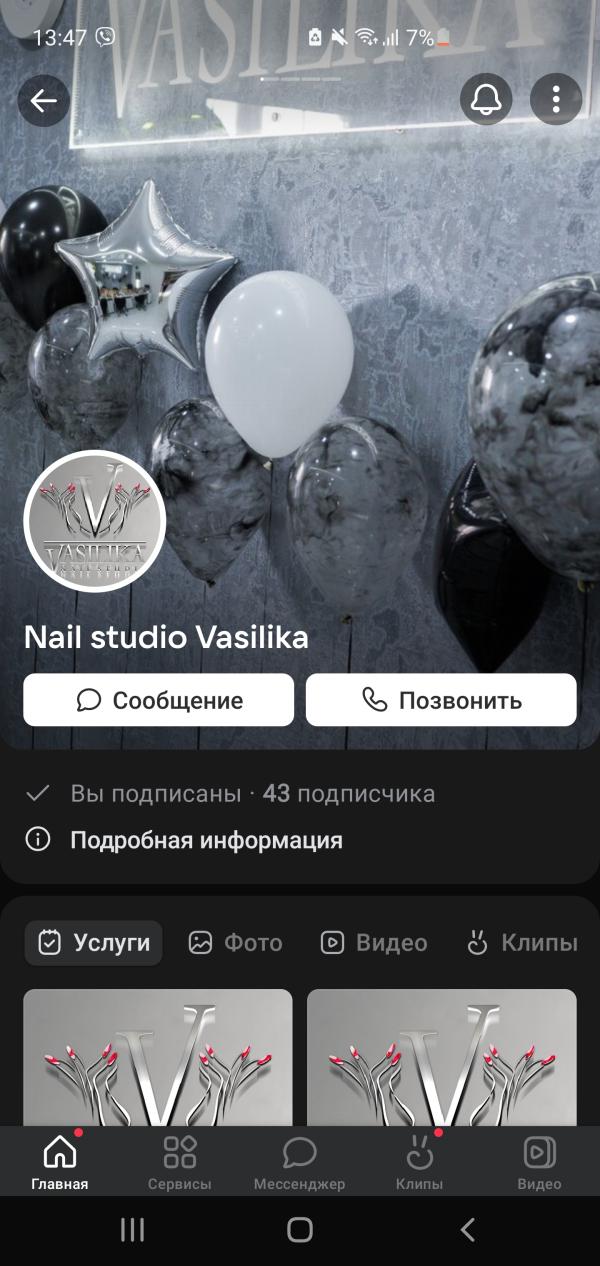Open Клипы in bottom navigation

[x=419, y=1162]
